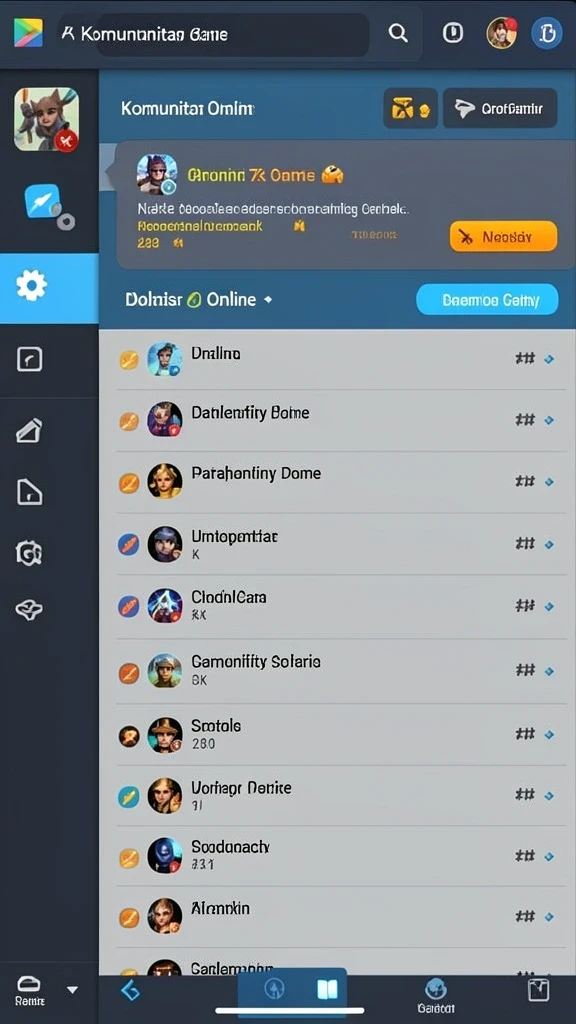Image resolution: width=576 pixels, height=1024 pixels.
Task: Open the settings gear in sidebar
Action: point(31,285)
